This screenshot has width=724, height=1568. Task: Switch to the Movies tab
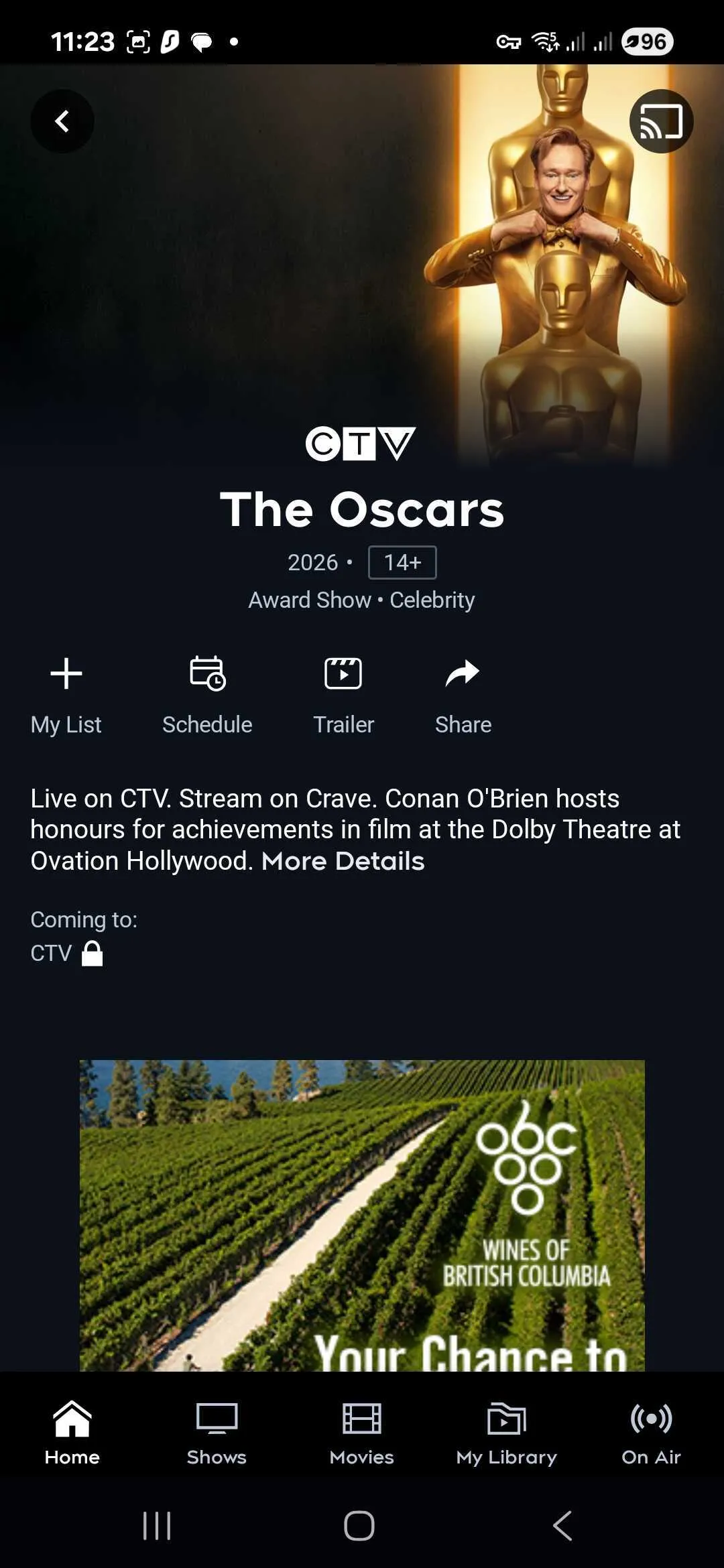pos(361,1433)
